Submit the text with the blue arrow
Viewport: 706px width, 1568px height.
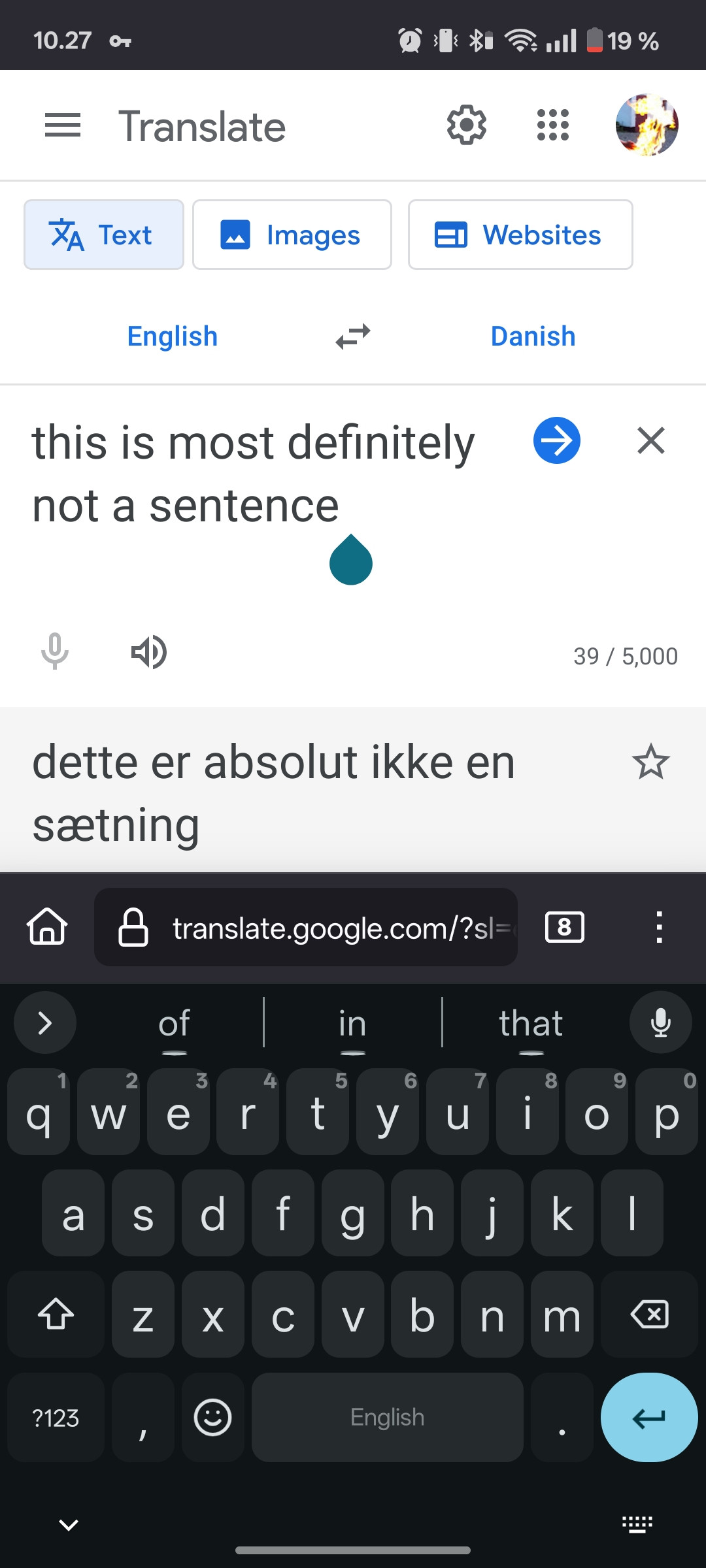[557, 440]
